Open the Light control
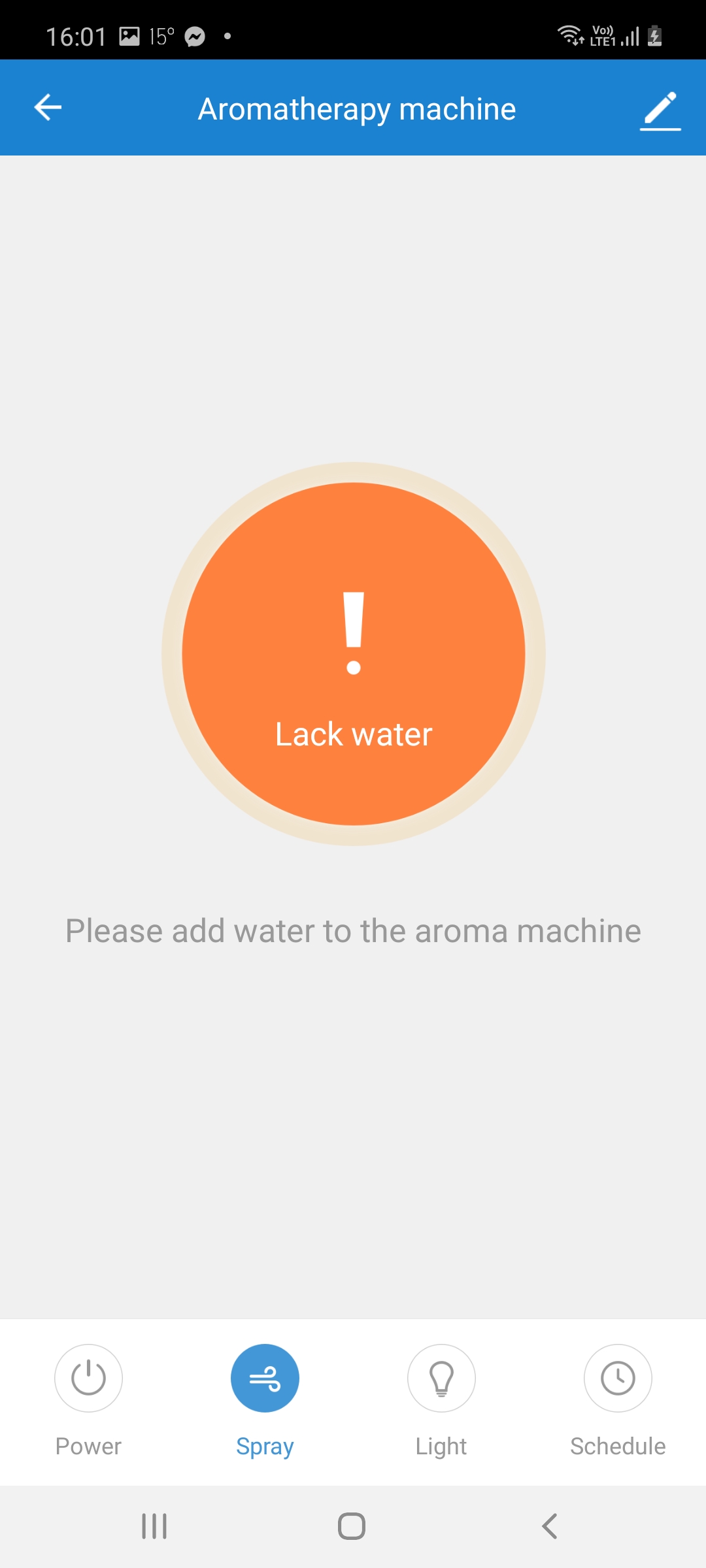Screen dimensions: 706x1568 coord(441,1378)
